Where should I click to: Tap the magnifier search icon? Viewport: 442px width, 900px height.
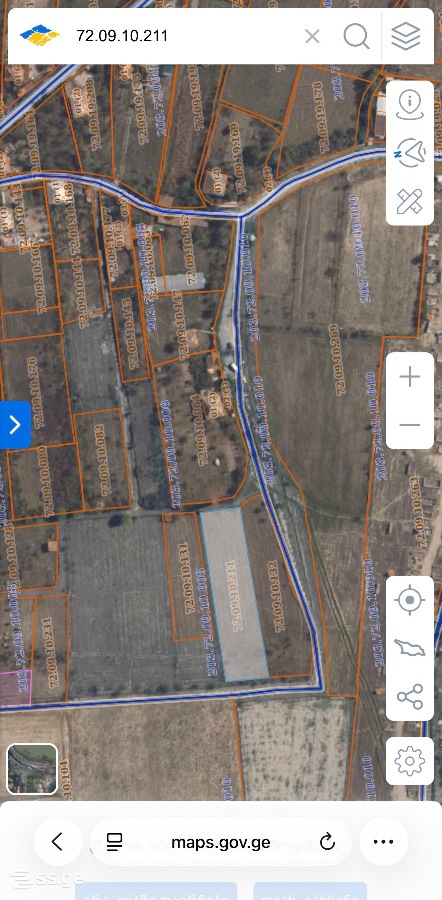pyautogui.click(x=356, y=36)
